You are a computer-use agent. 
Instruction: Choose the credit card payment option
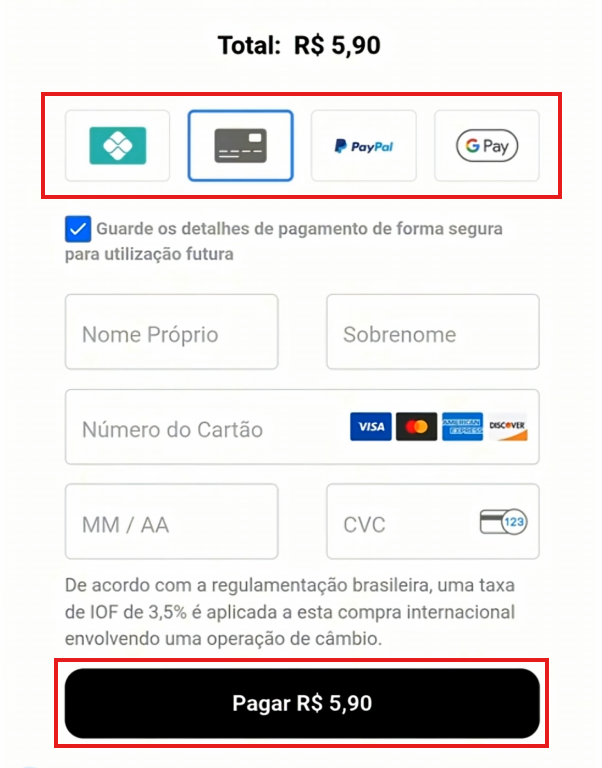point(240,146)
